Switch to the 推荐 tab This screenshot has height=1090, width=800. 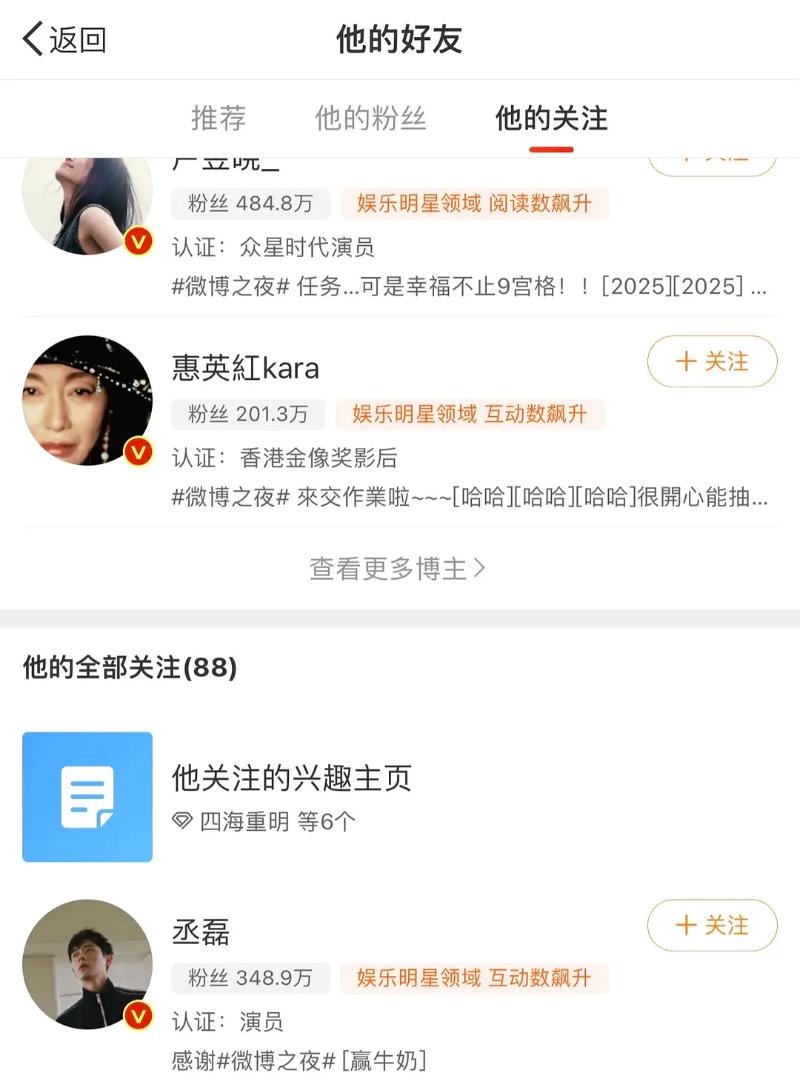[218, 118]
